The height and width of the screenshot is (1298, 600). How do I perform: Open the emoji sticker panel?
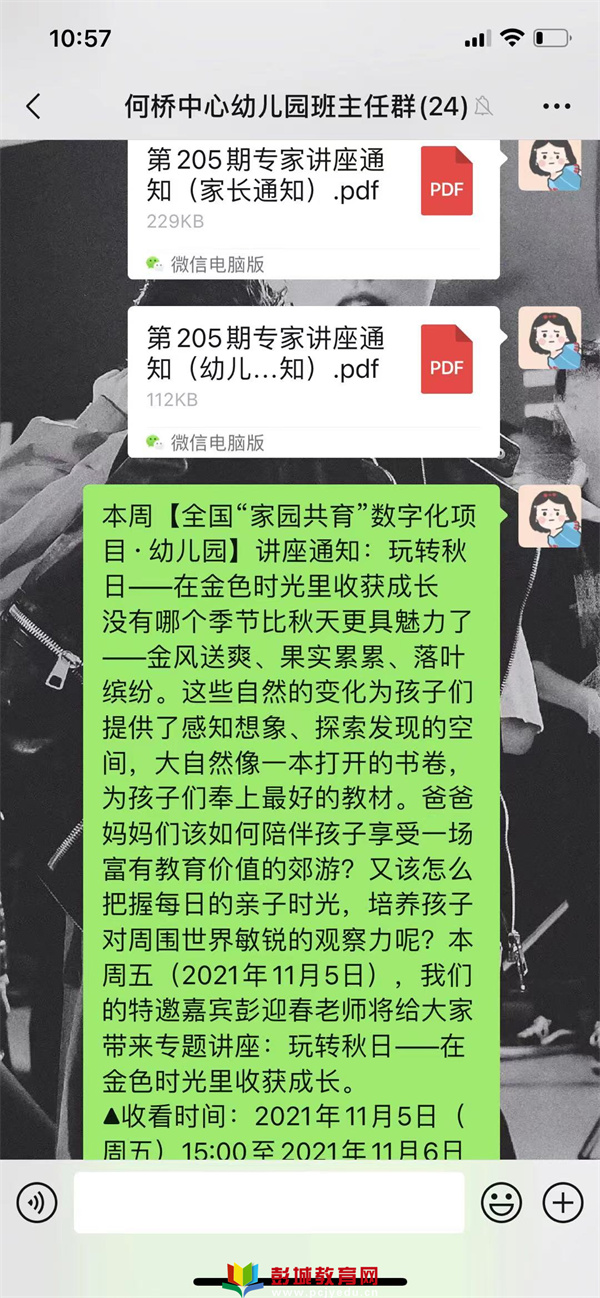[500, 1201]
